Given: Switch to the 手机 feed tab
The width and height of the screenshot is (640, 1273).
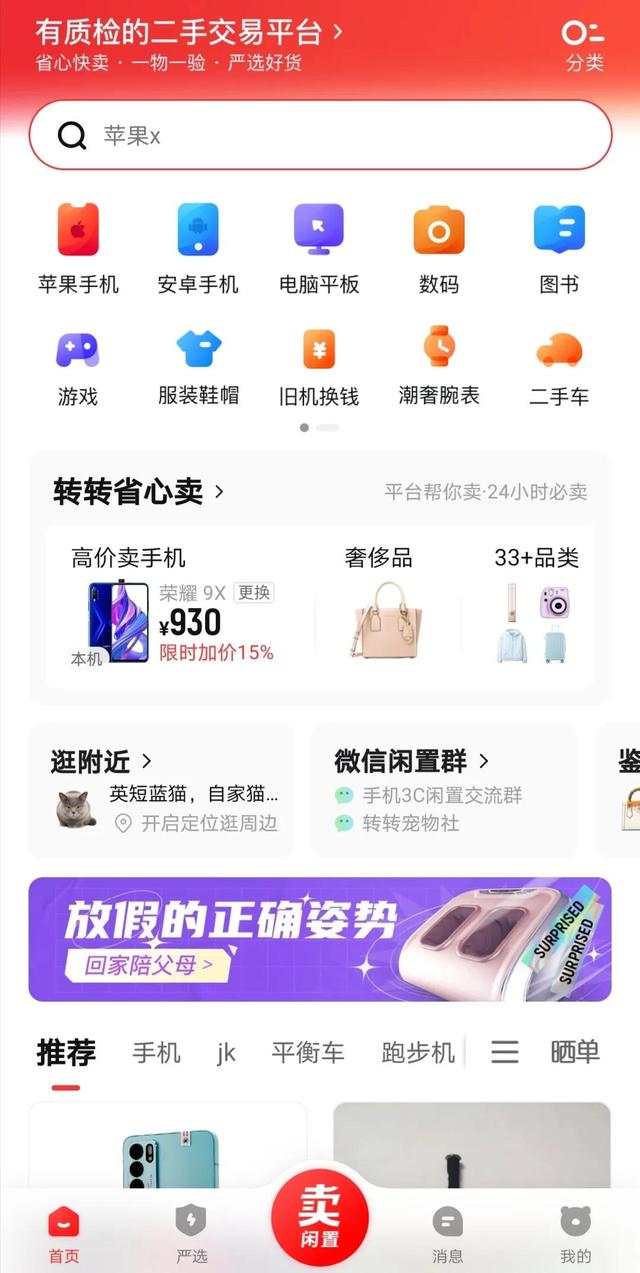Looking at the screenshot, I should point(157,1052).
